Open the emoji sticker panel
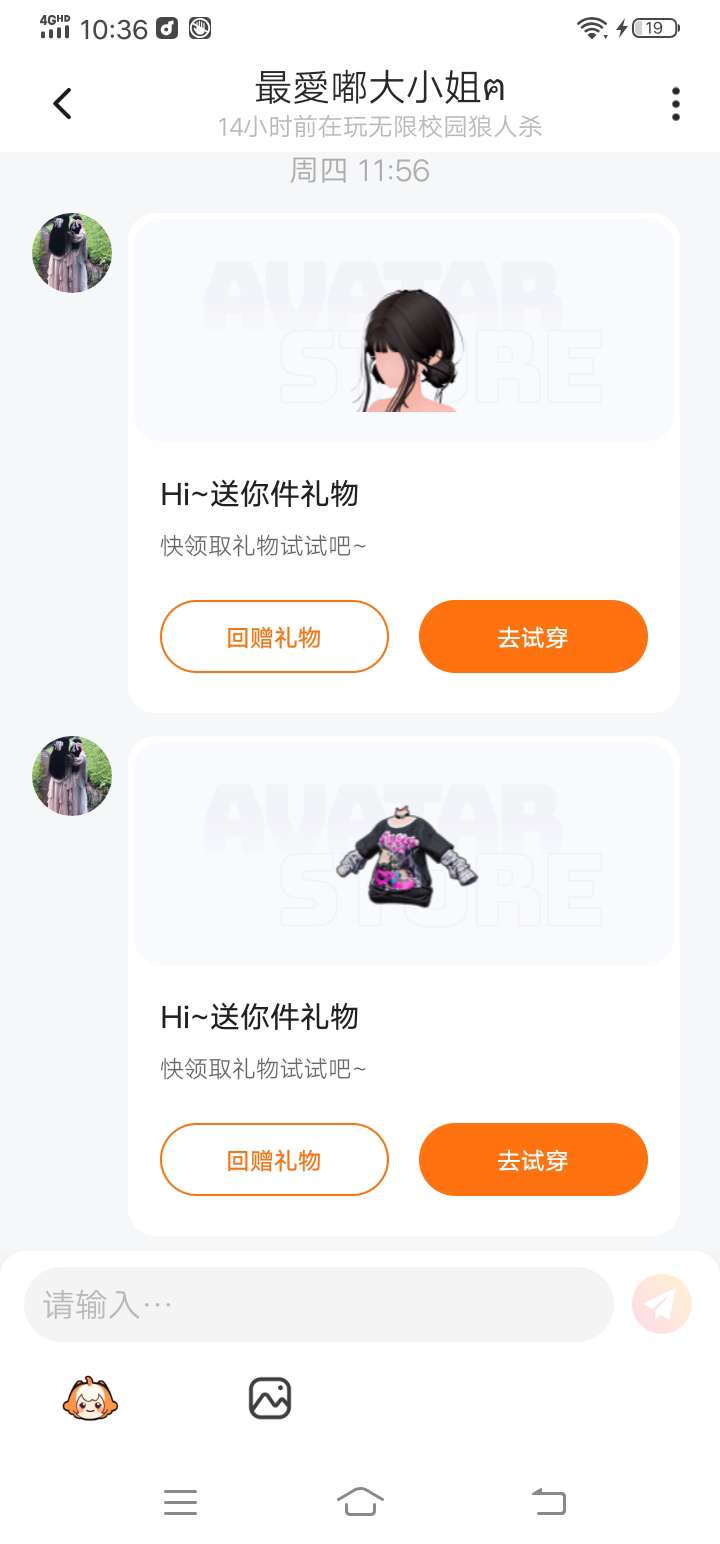 [90, 1398]
